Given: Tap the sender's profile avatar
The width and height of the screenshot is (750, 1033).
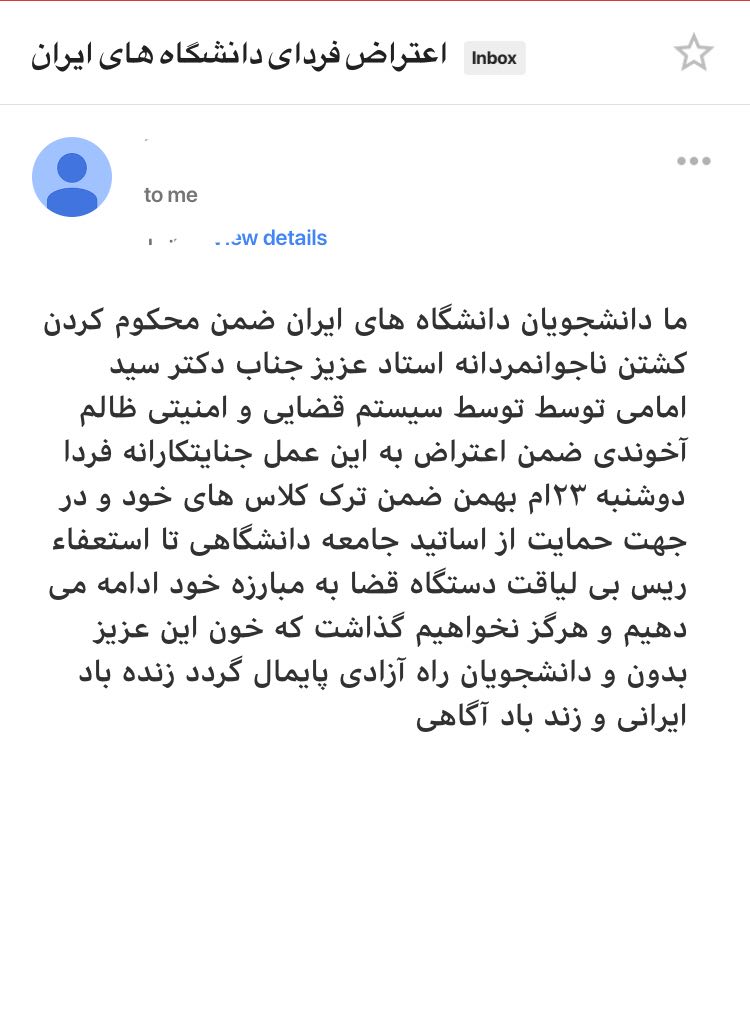Looking at the screenshot, I should pyautogui.click(x=72, y=177).
